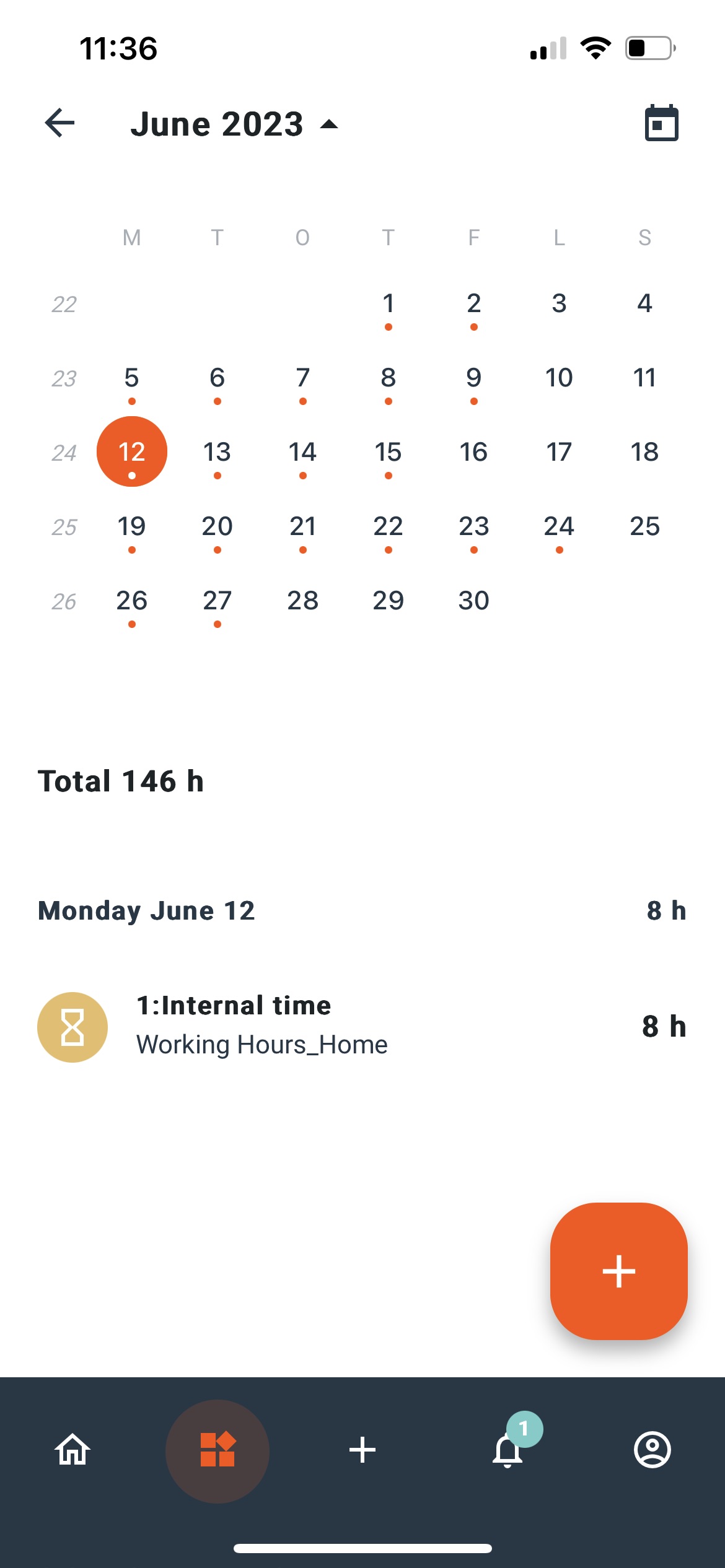Tap June 27 on the calendar

pyautogui.click(x=217, y=601)
